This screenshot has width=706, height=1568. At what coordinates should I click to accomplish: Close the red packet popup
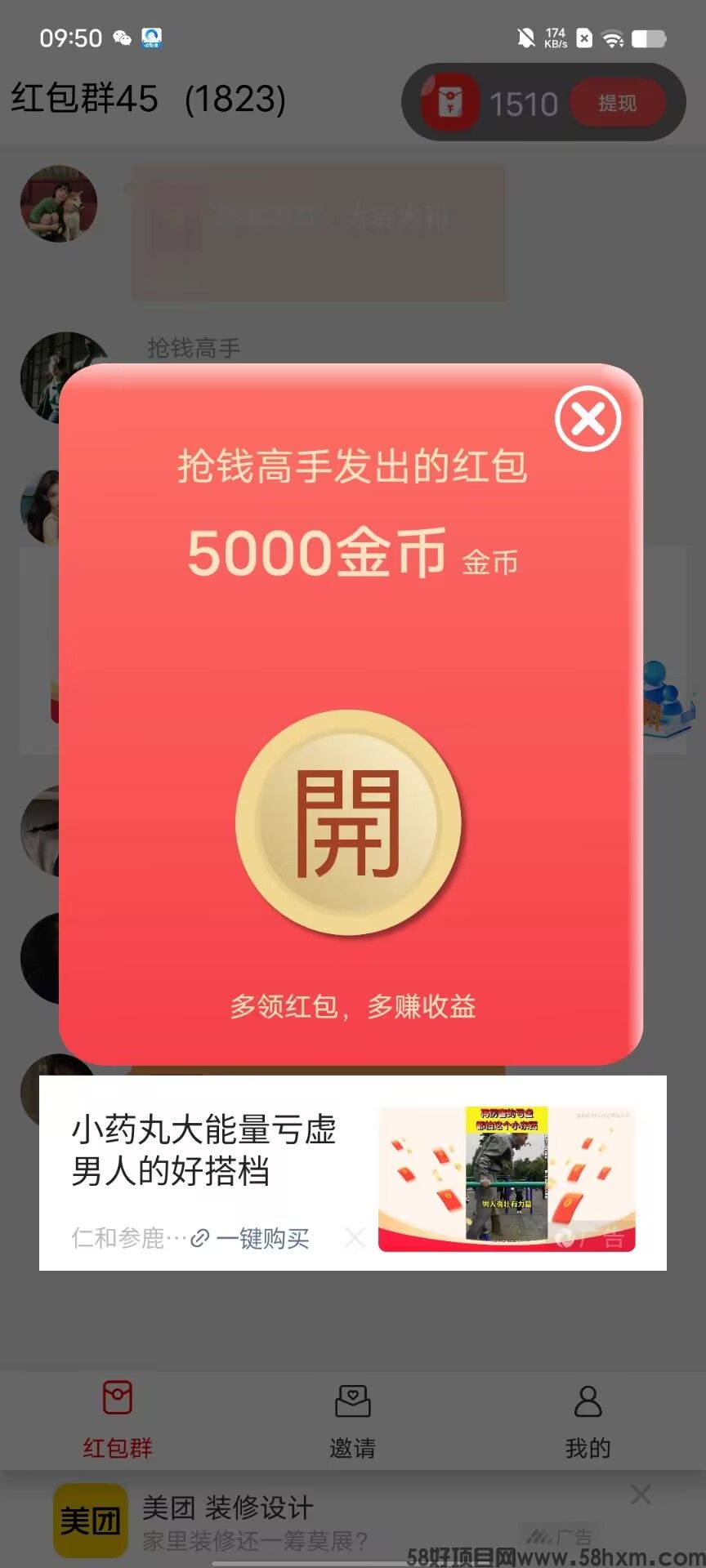[588, 420]
